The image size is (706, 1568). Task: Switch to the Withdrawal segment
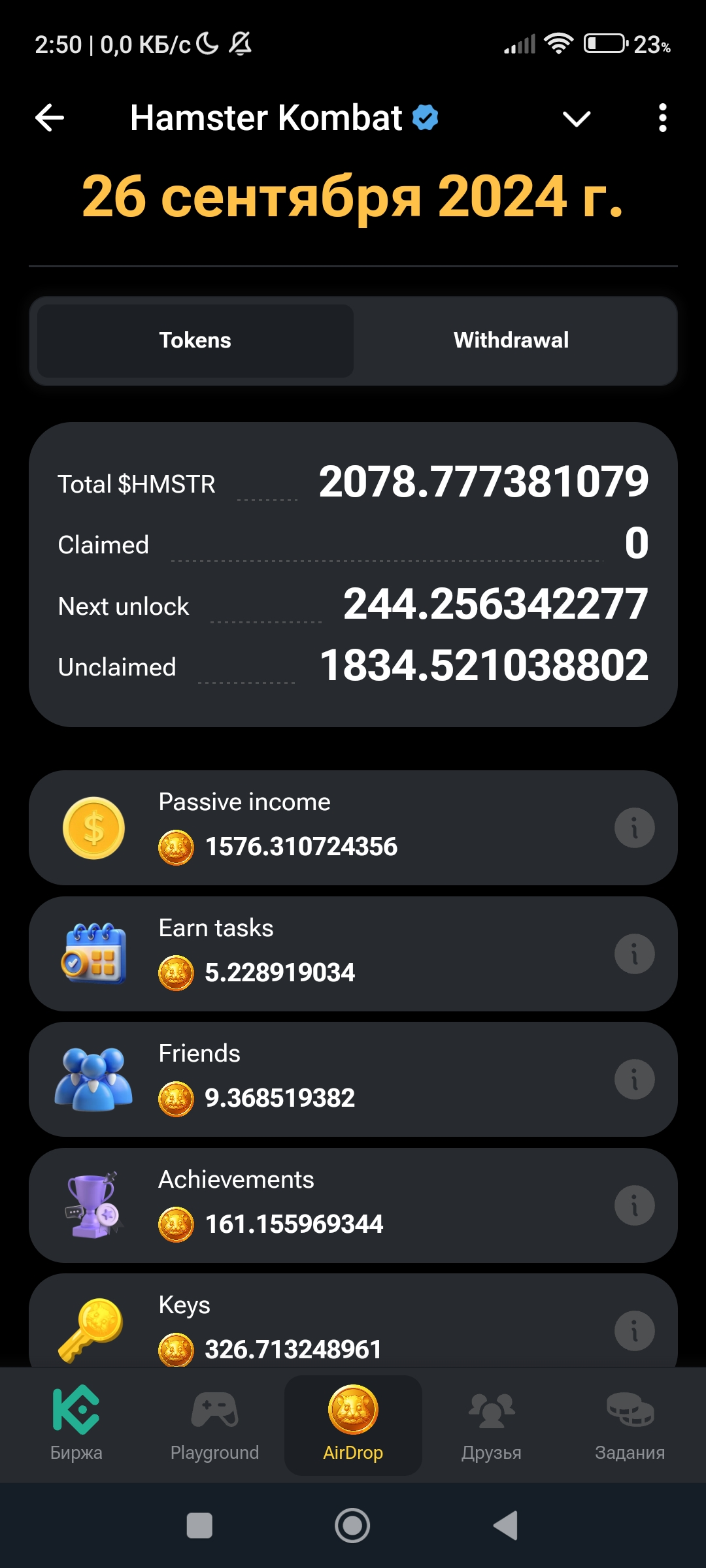pyautogui.click(x=511, y=340)
